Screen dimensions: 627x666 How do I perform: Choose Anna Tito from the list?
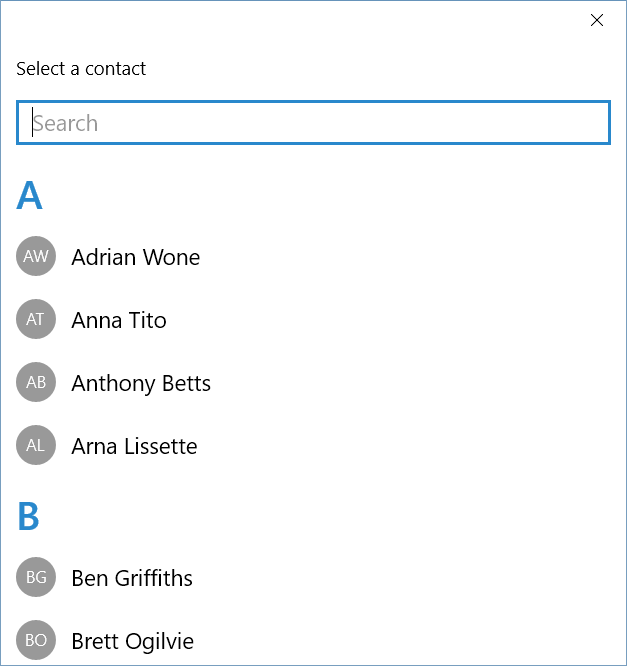click(119, 320)
